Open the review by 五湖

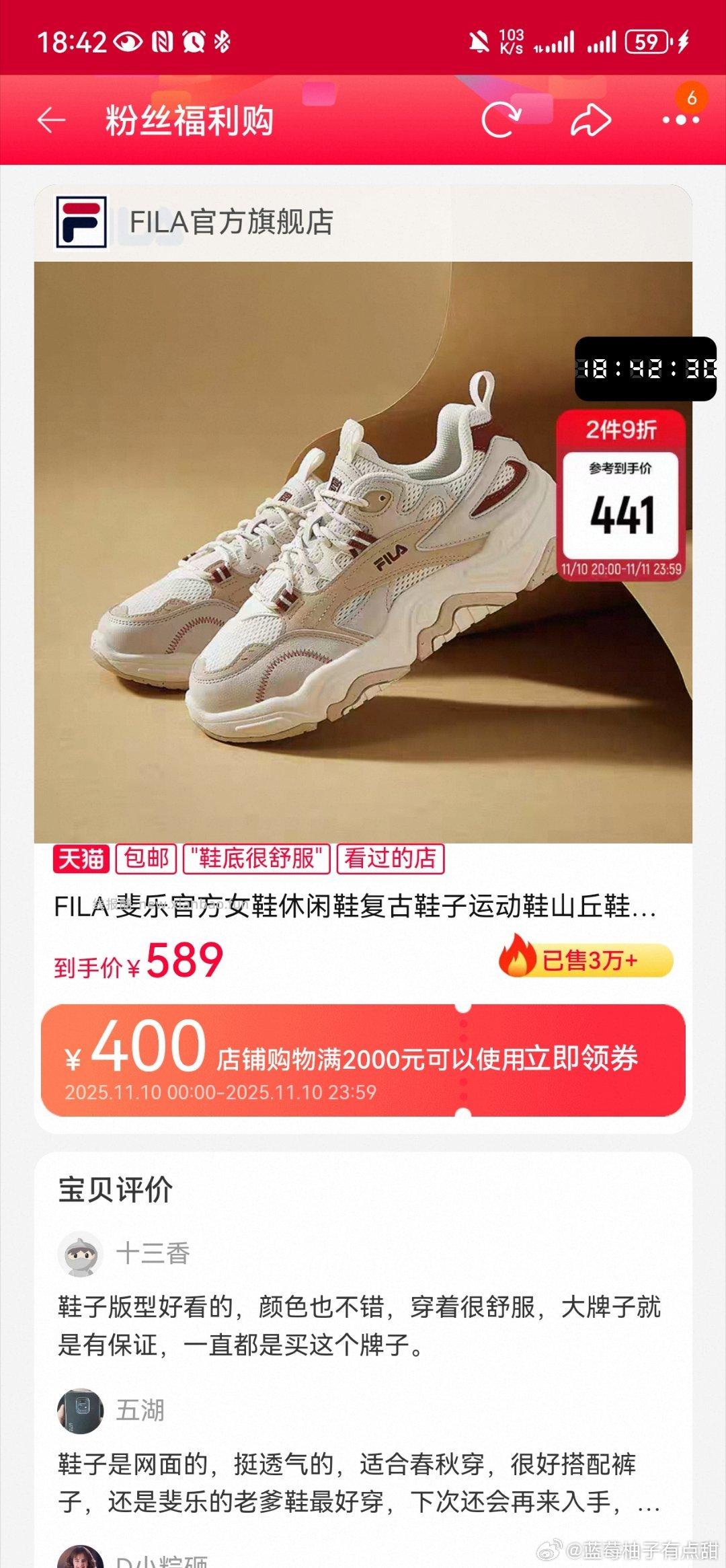pos(360,1482)
